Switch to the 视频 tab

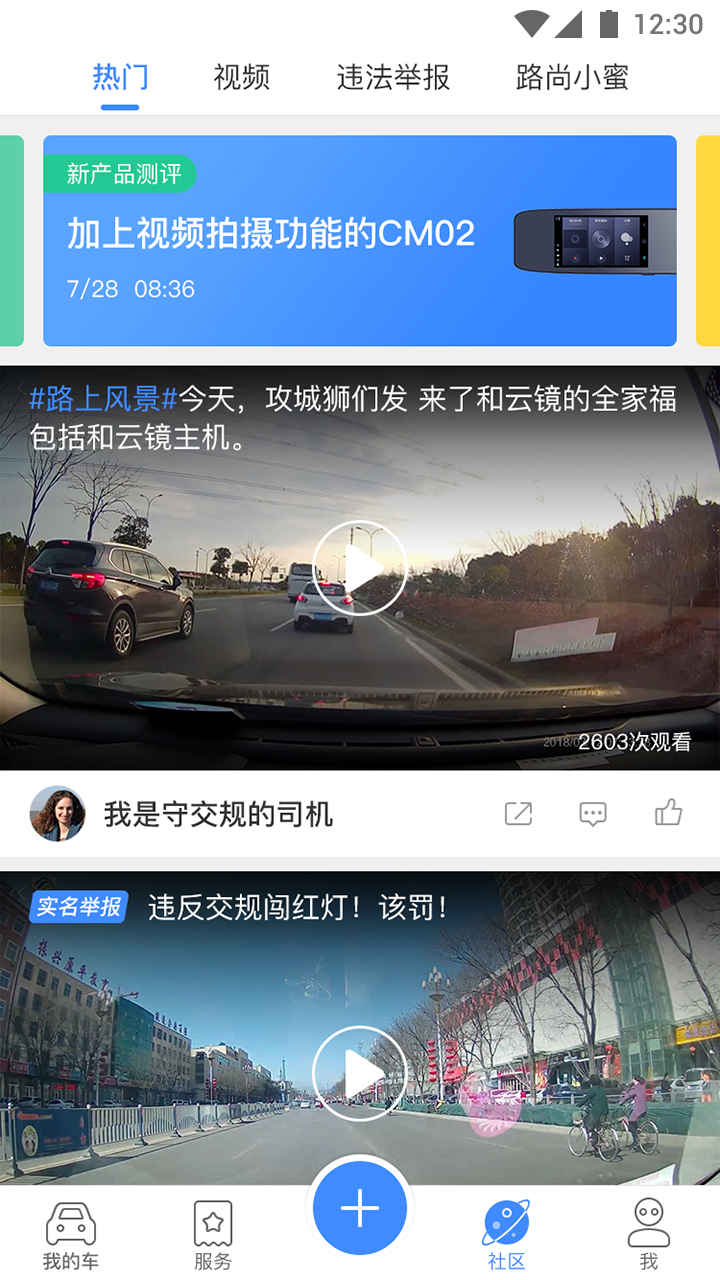(x=240, y=78)
